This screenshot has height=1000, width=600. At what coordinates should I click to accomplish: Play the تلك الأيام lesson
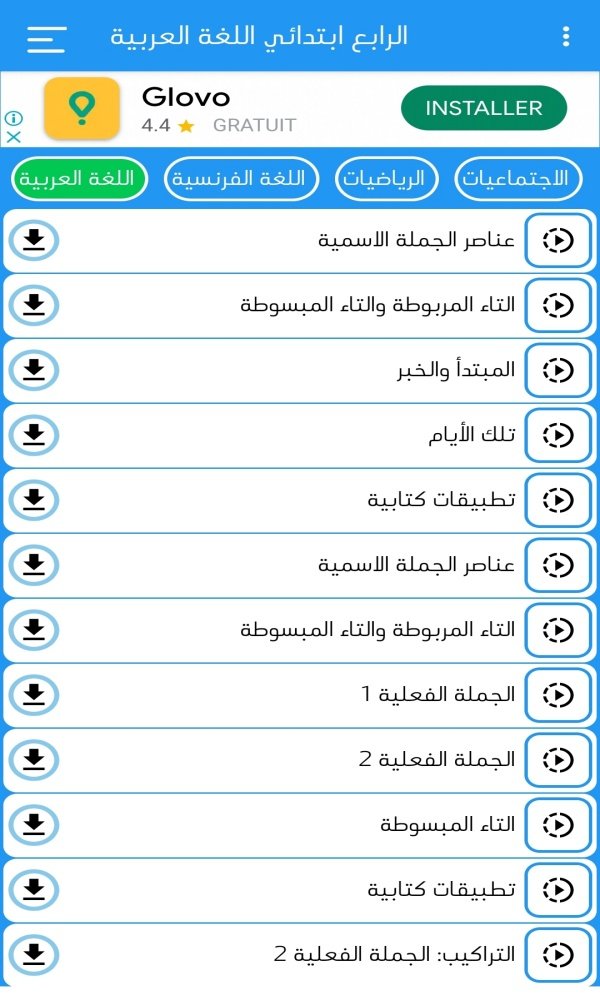(x=558, y=435)
